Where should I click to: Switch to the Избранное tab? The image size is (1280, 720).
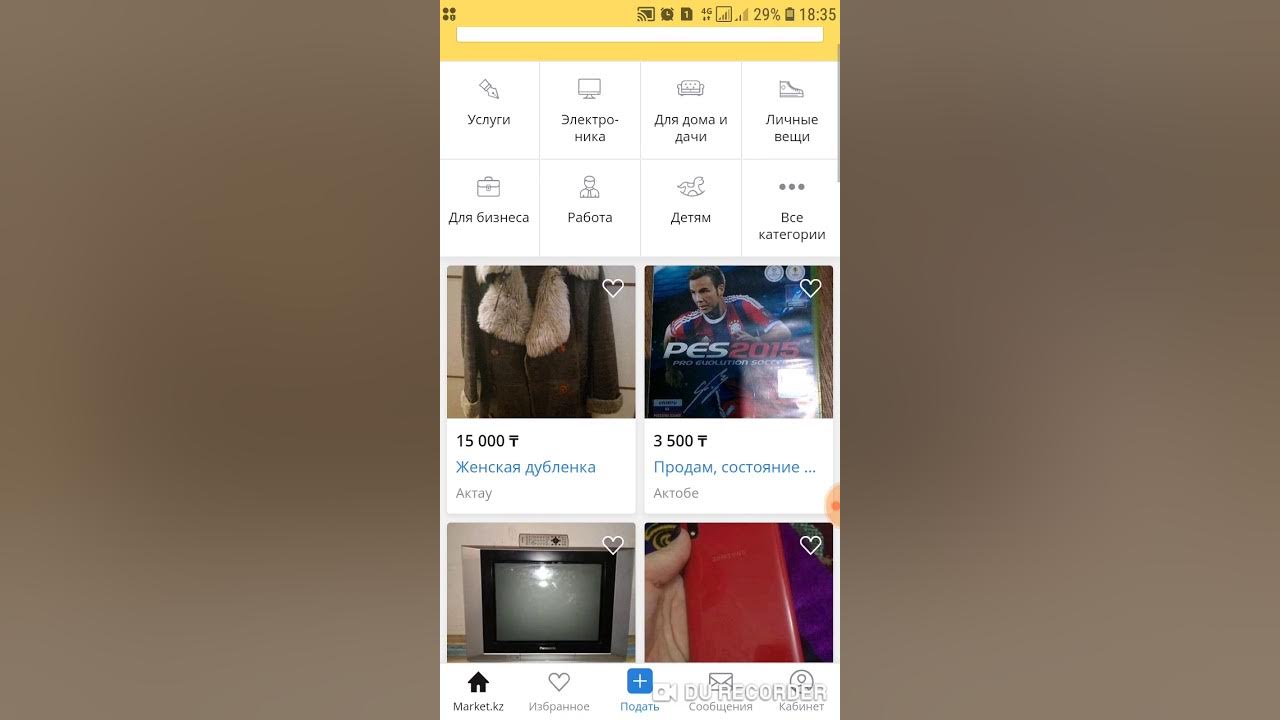559,691
